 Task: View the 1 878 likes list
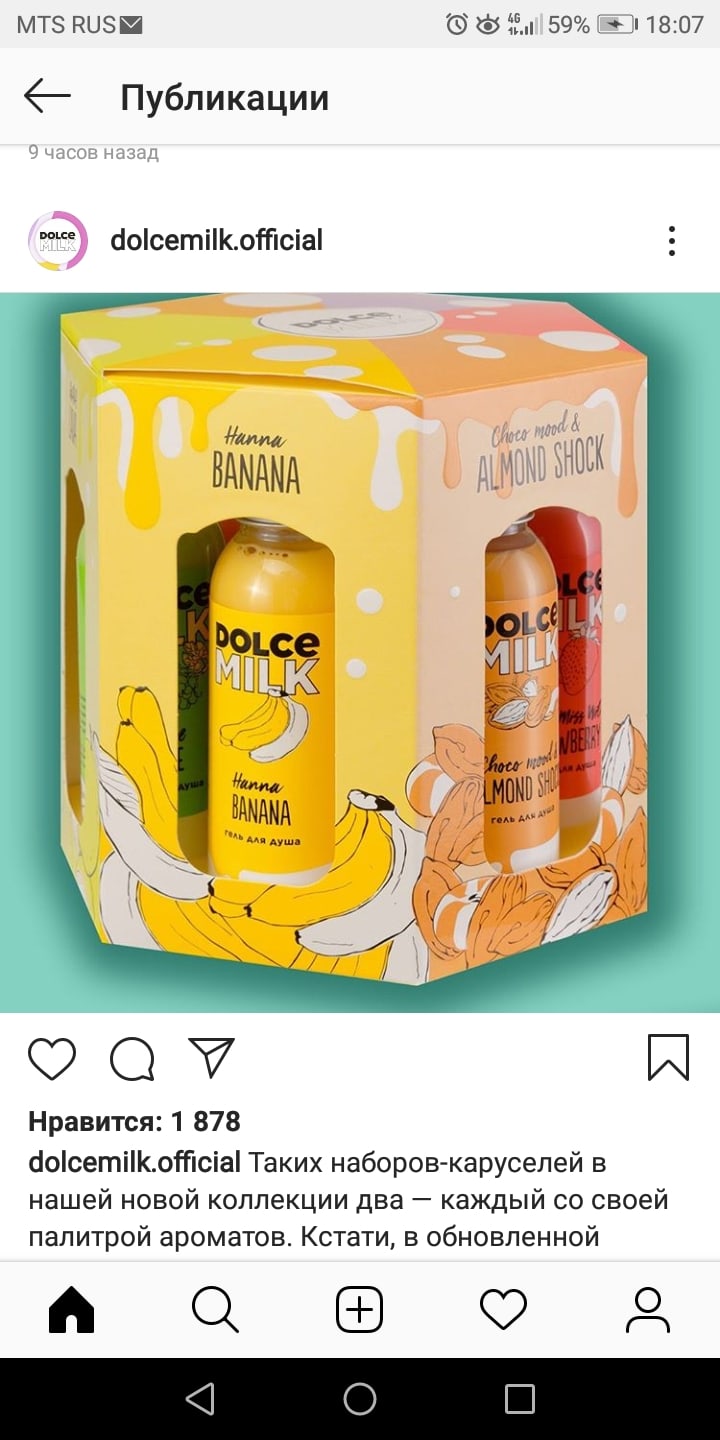point(134,1121)
